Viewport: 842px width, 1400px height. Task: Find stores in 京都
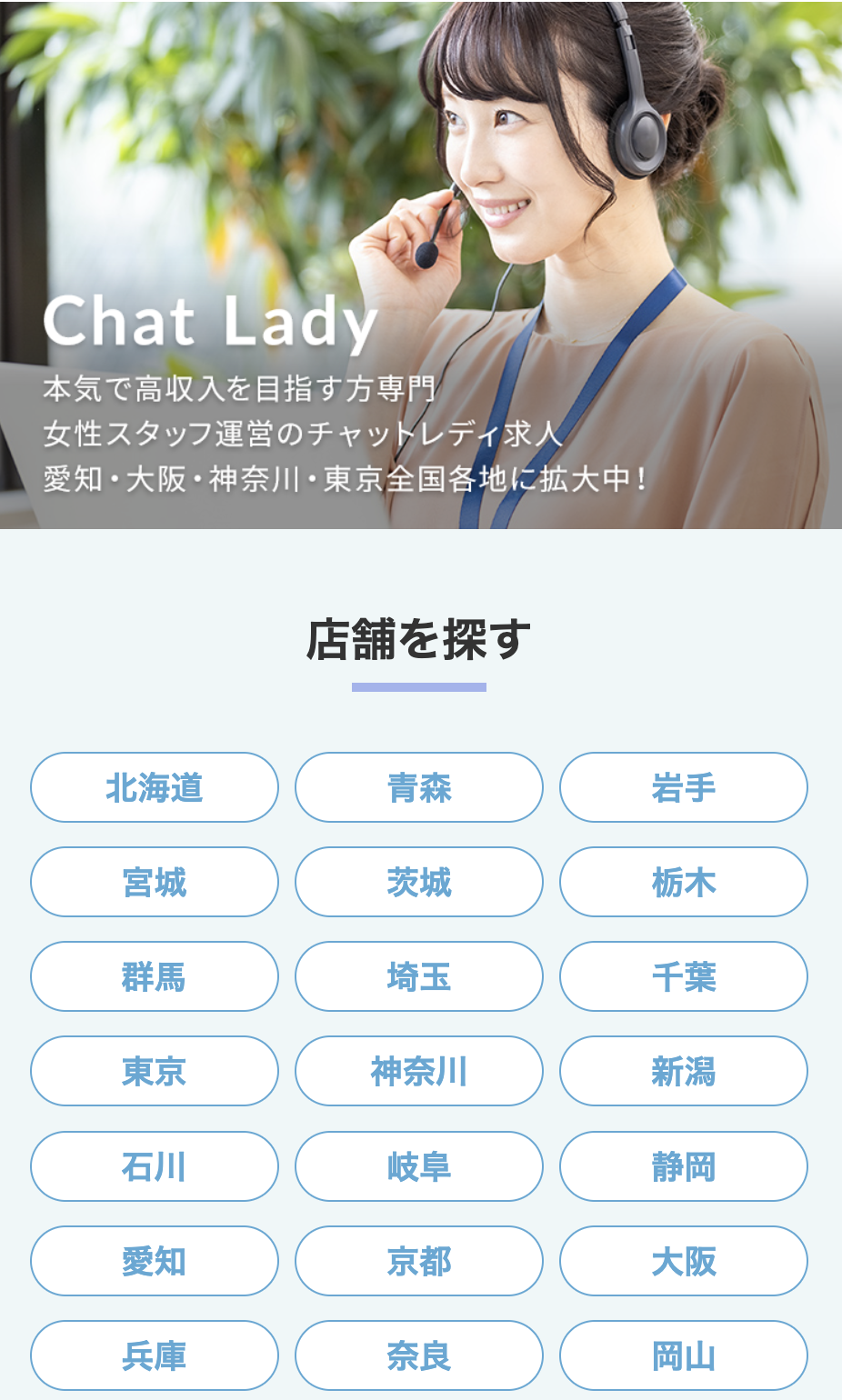point(419,1261)
